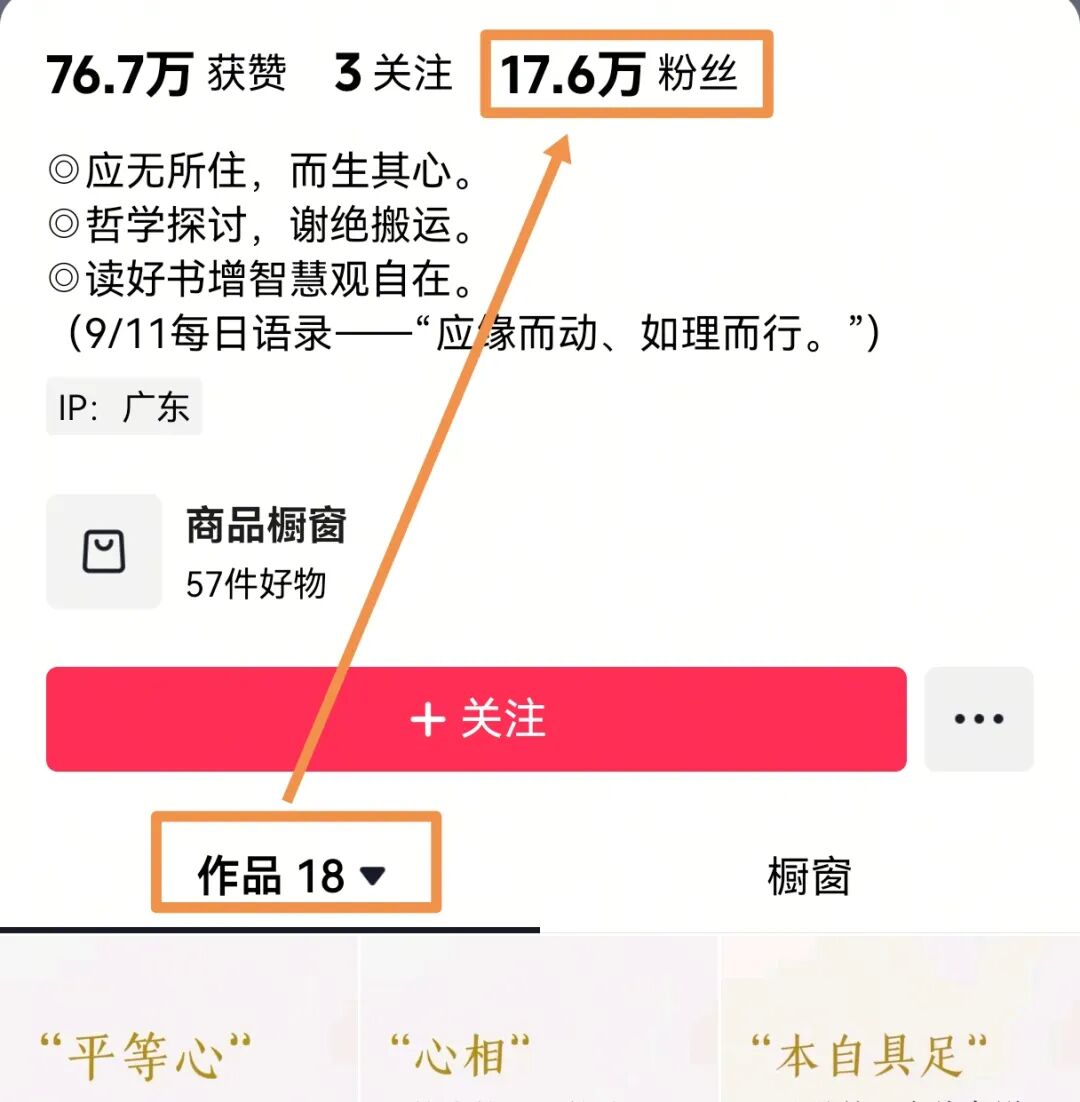
Task: View the 3 关注 following list
Action: coord(392,75)
